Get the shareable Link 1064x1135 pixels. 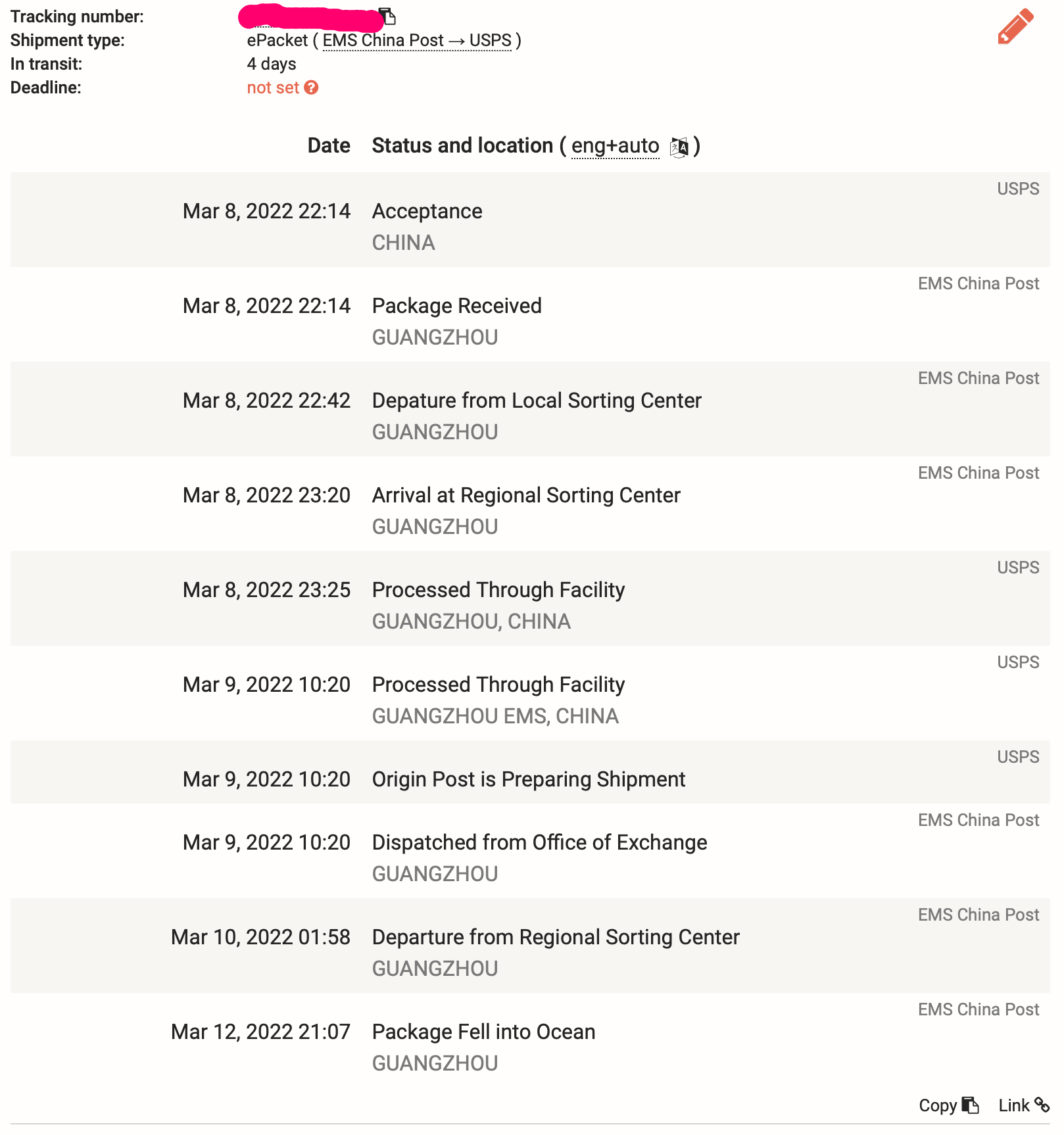1023,1105
